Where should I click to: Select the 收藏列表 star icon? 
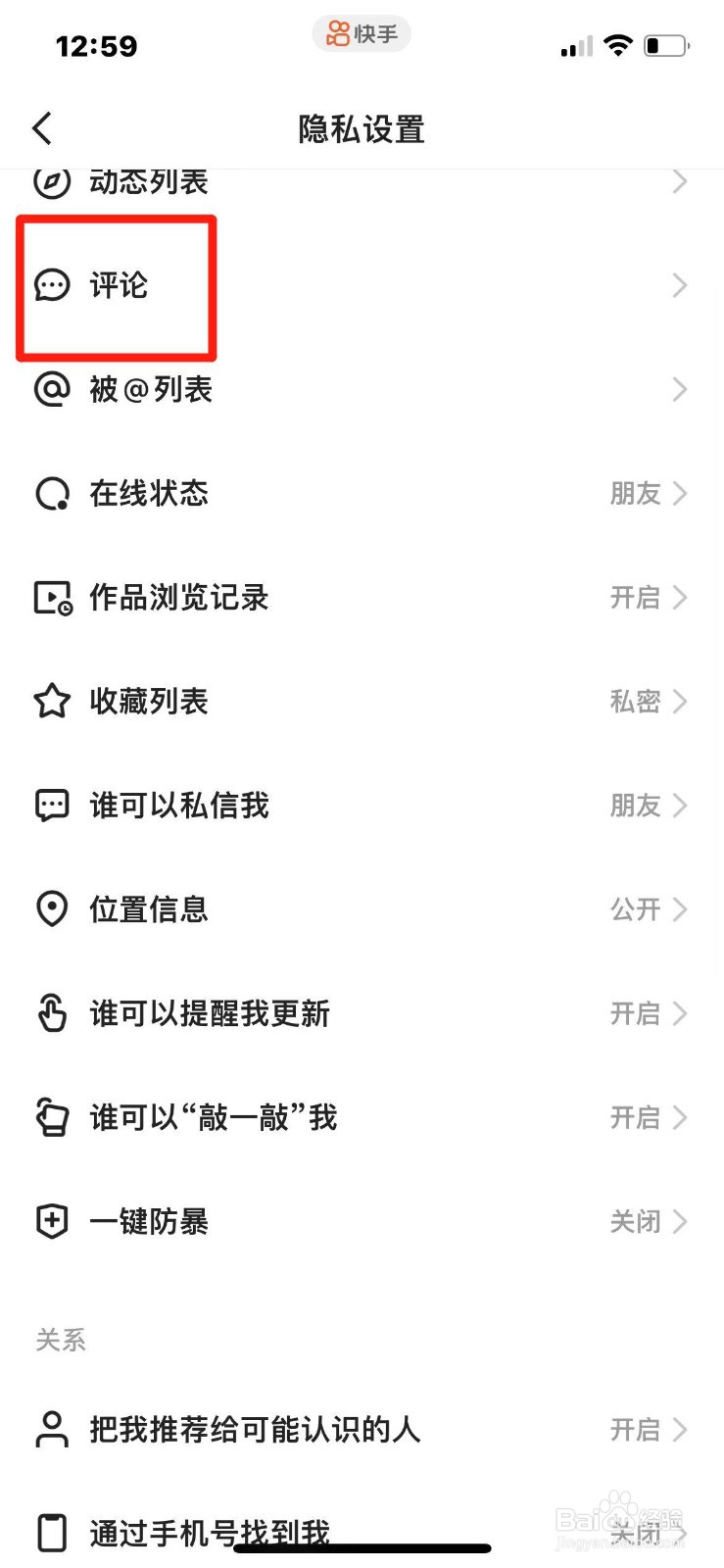click(x=52, y=702)
